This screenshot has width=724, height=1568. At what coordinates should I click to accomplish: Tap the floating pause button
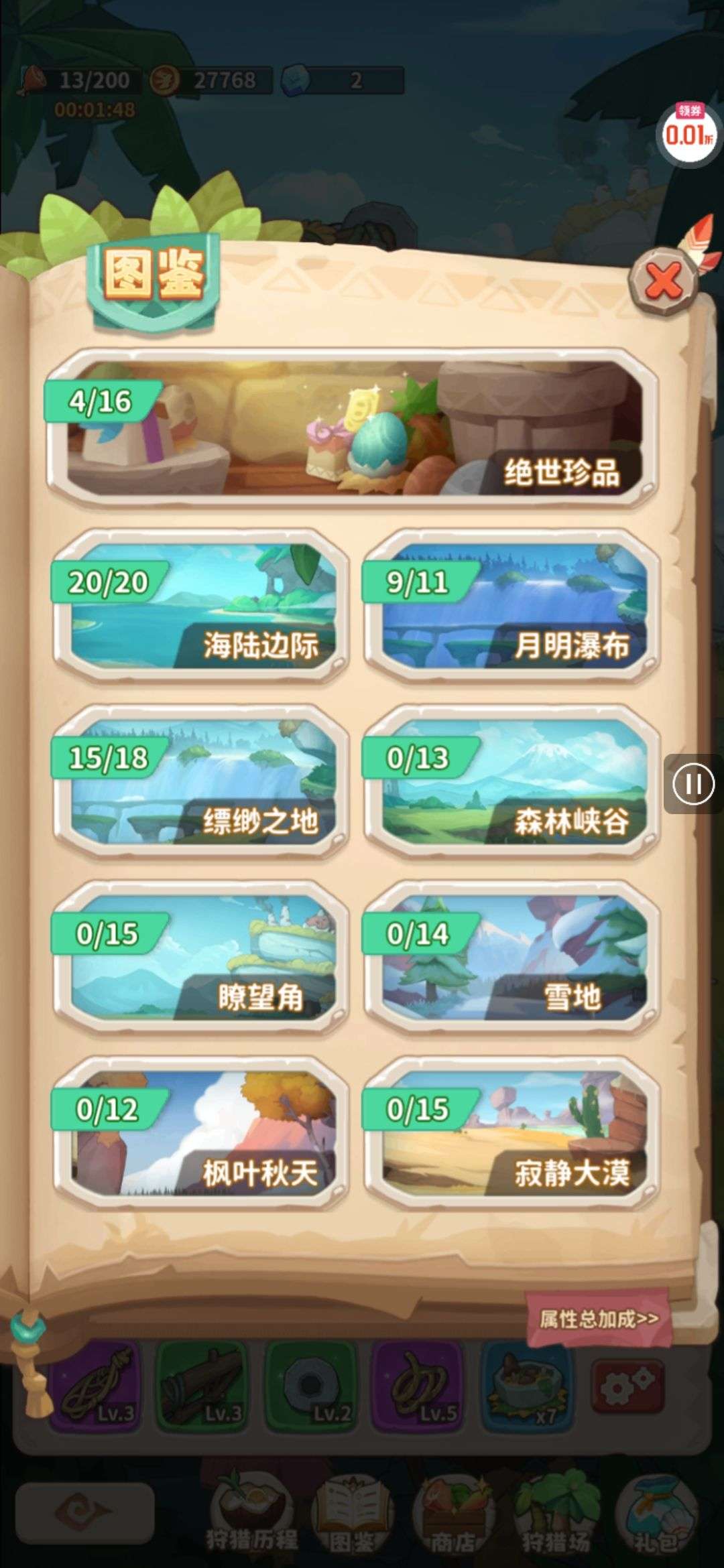693,783
